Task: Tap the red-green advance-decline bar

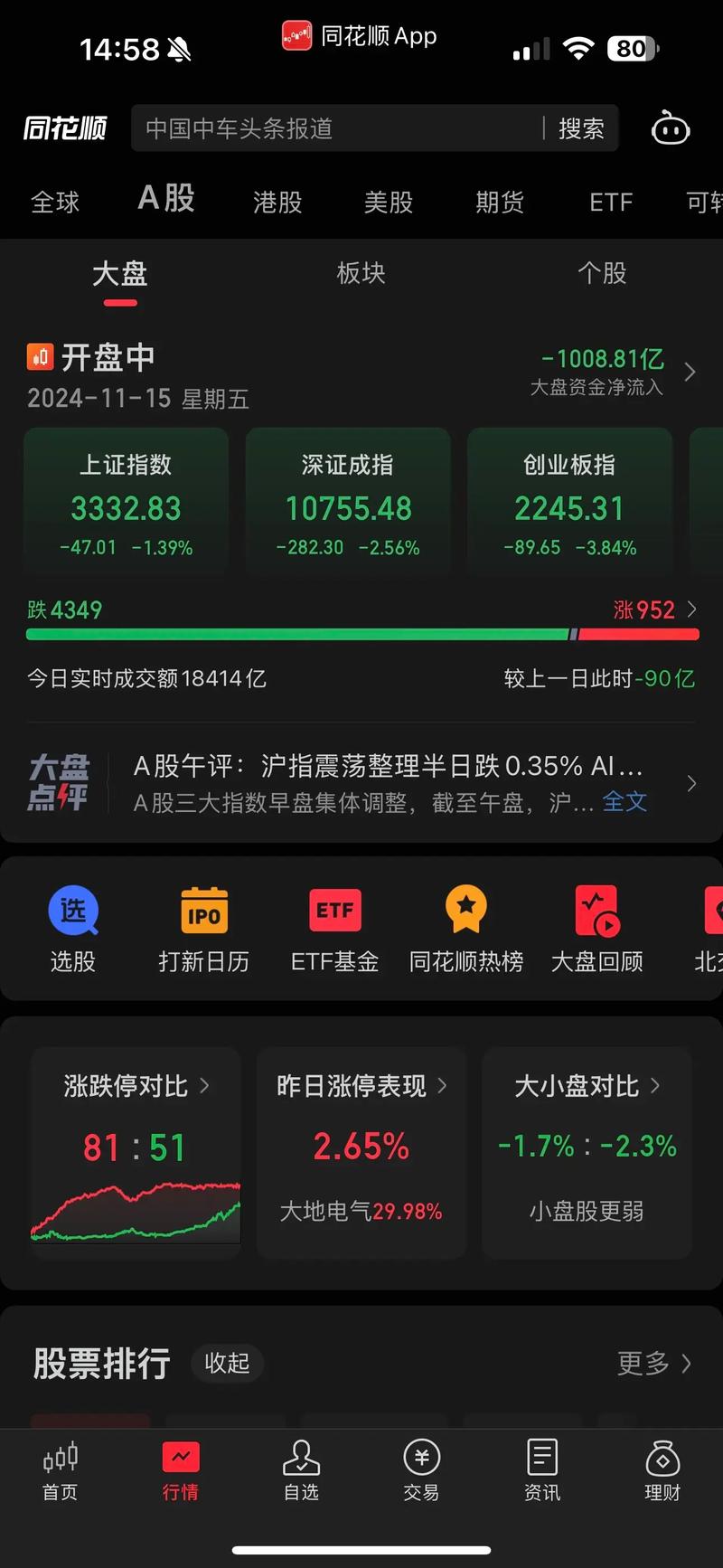Action: click(361, 634)
